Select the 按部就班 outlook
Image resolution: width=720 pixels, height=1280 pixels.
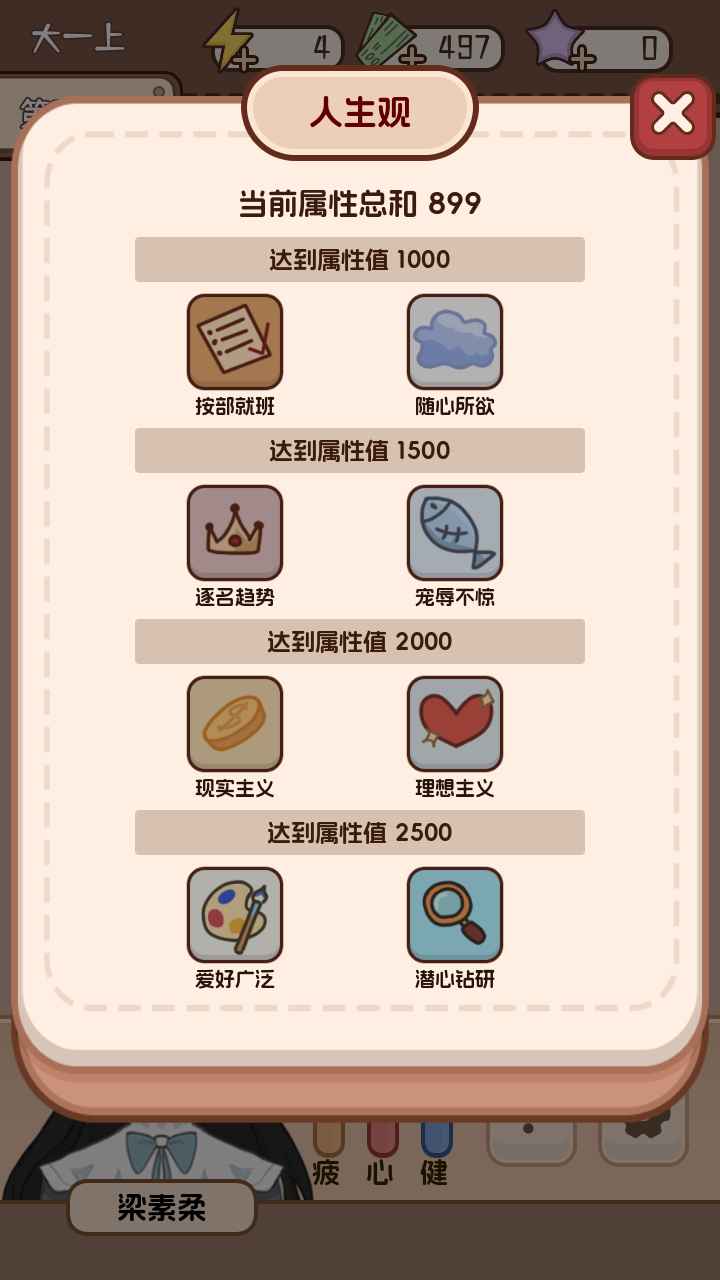point(235,342)
